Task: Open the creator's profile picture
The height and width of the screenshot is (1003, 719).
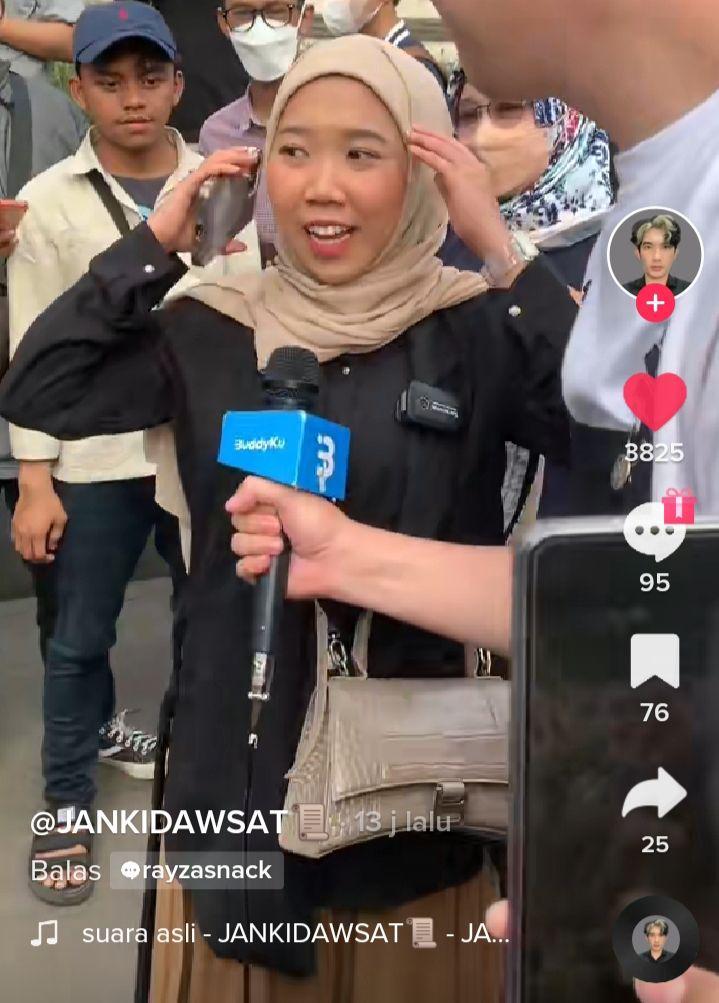Action: (655, 252)
